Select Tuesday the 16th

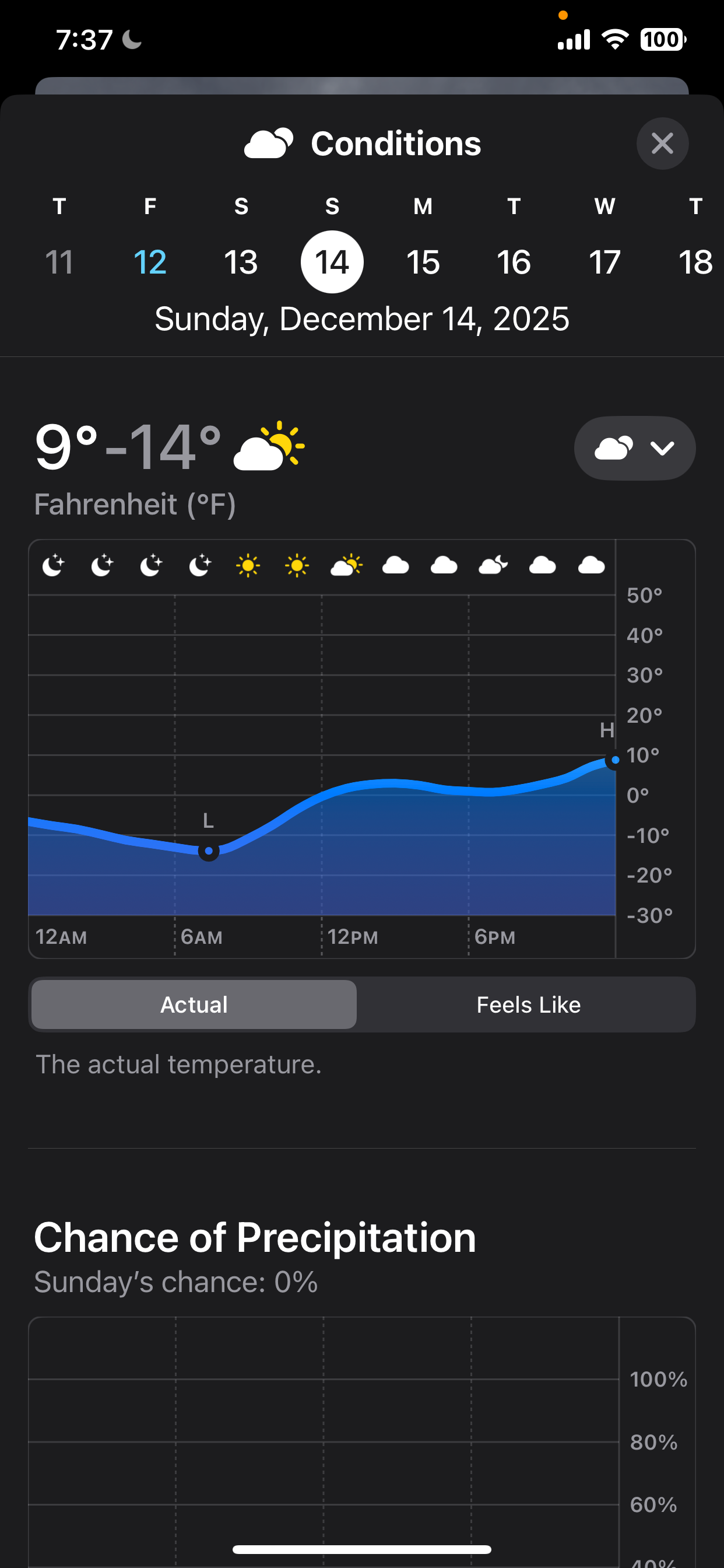pyautogui.click(x=514, y=262)
